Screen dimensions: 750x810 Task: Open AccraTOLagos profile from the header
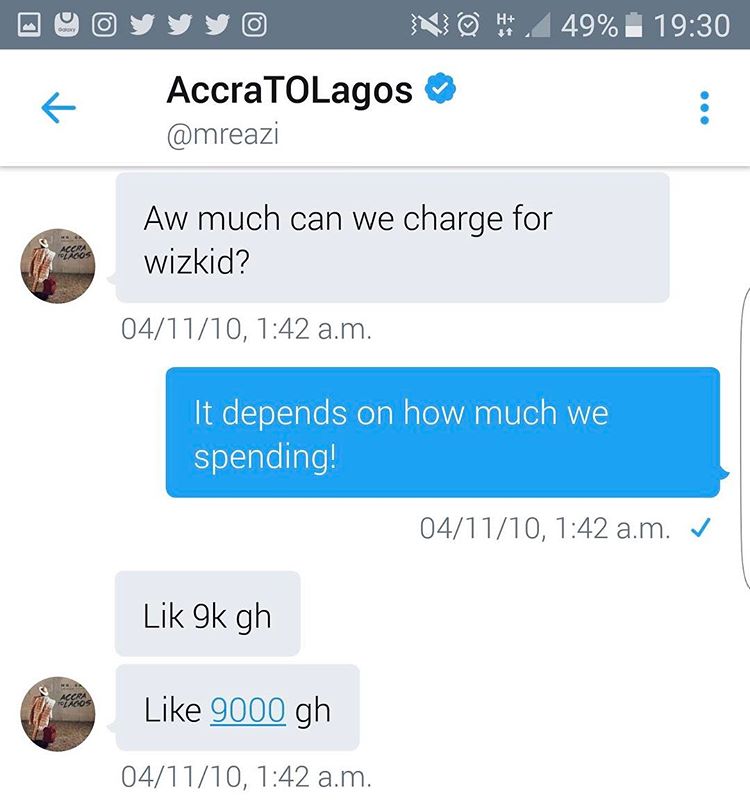pos(290,90)
